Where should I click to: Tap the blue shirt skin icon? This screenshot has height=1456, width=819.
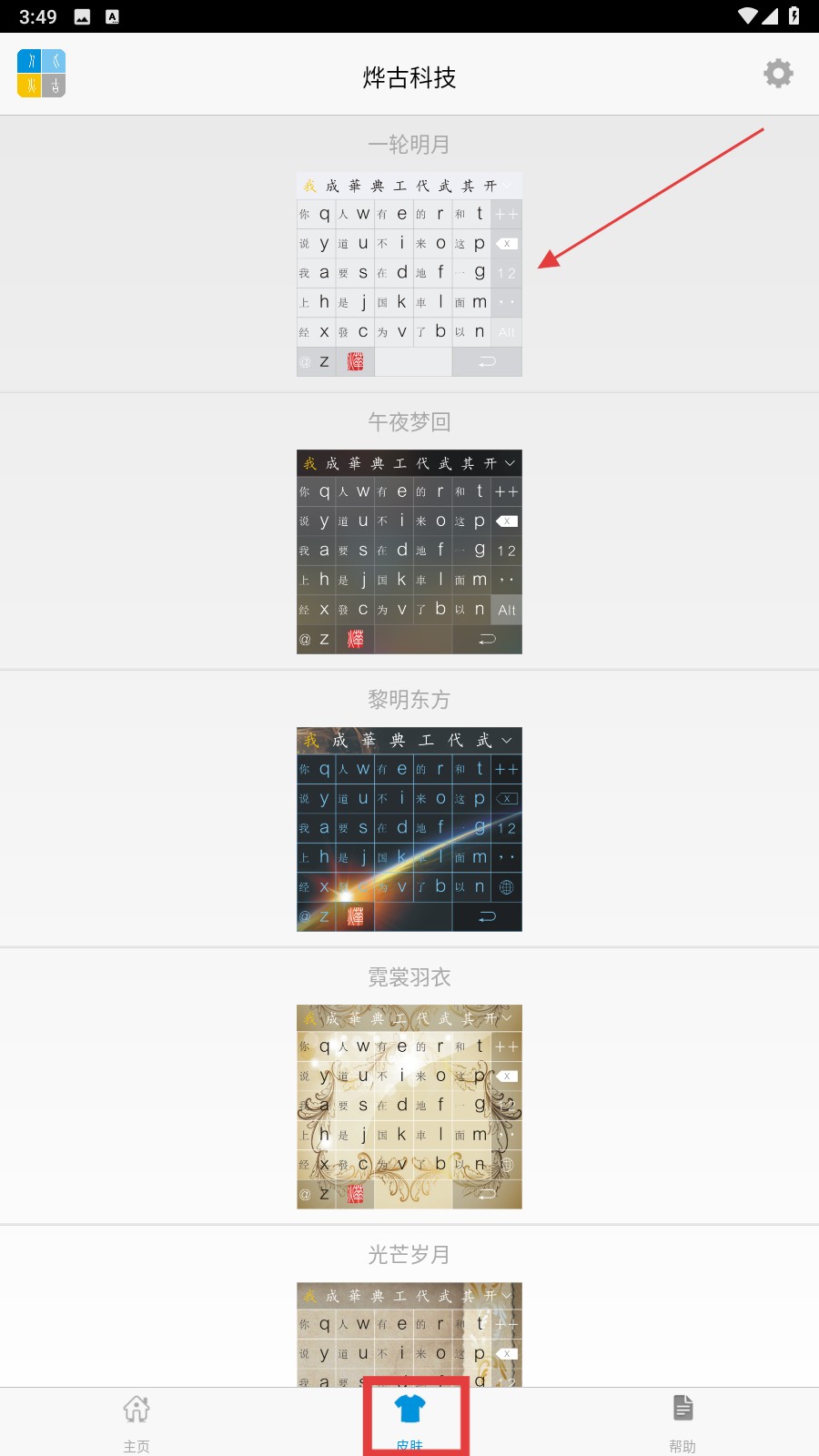[409, 1409]
